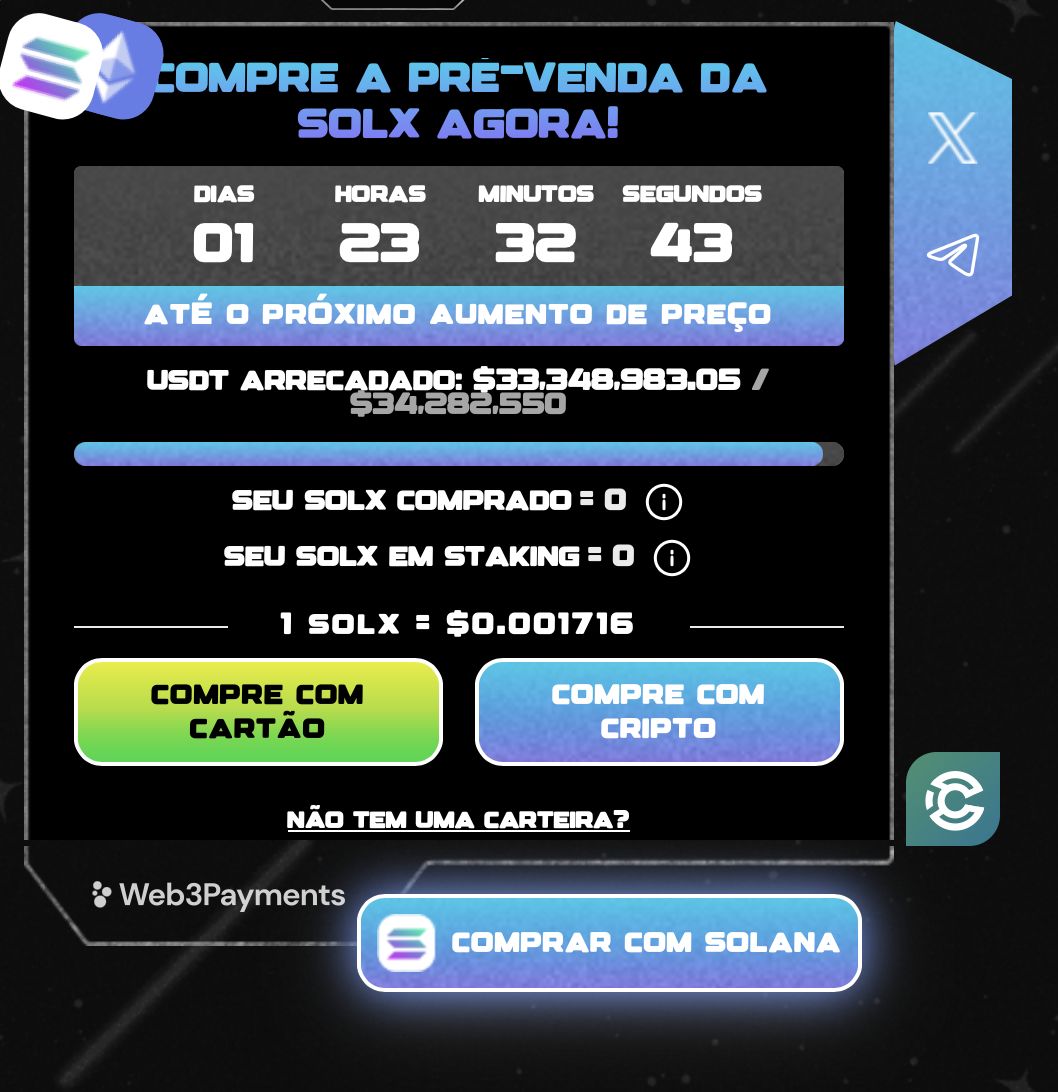Show info for Seu SOLX em Staking
This screenshot has height=1092, width=1058.
(x=671, y=558)
